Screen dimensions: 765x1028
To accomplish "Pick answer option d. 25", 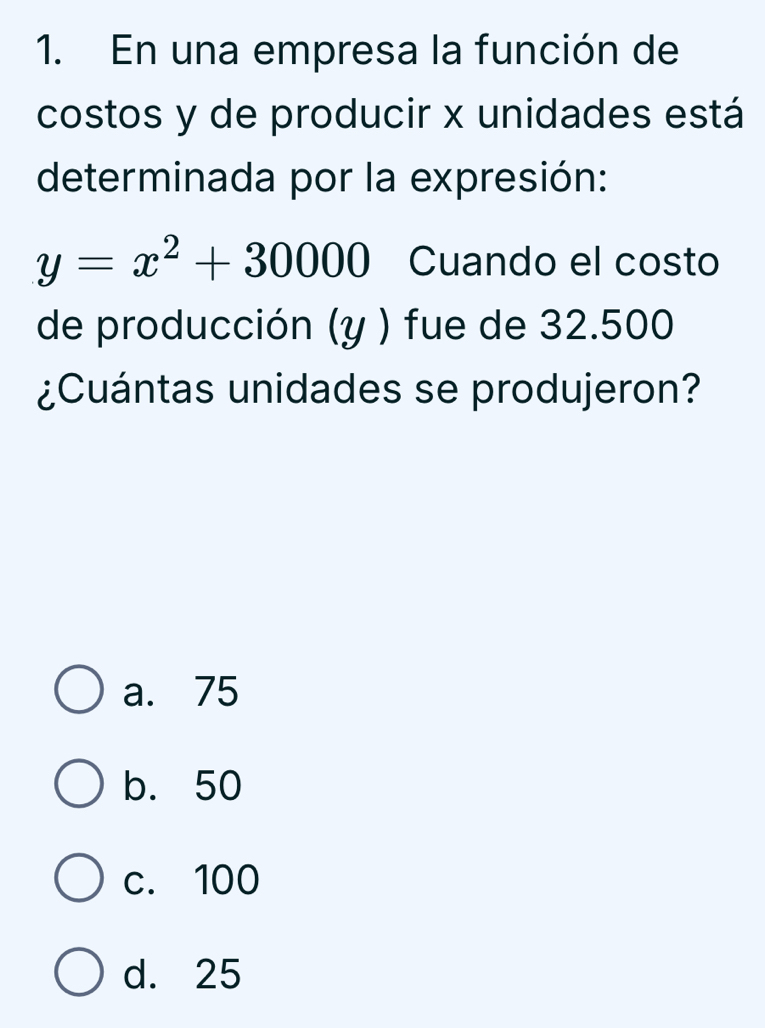I will point(81,974).
